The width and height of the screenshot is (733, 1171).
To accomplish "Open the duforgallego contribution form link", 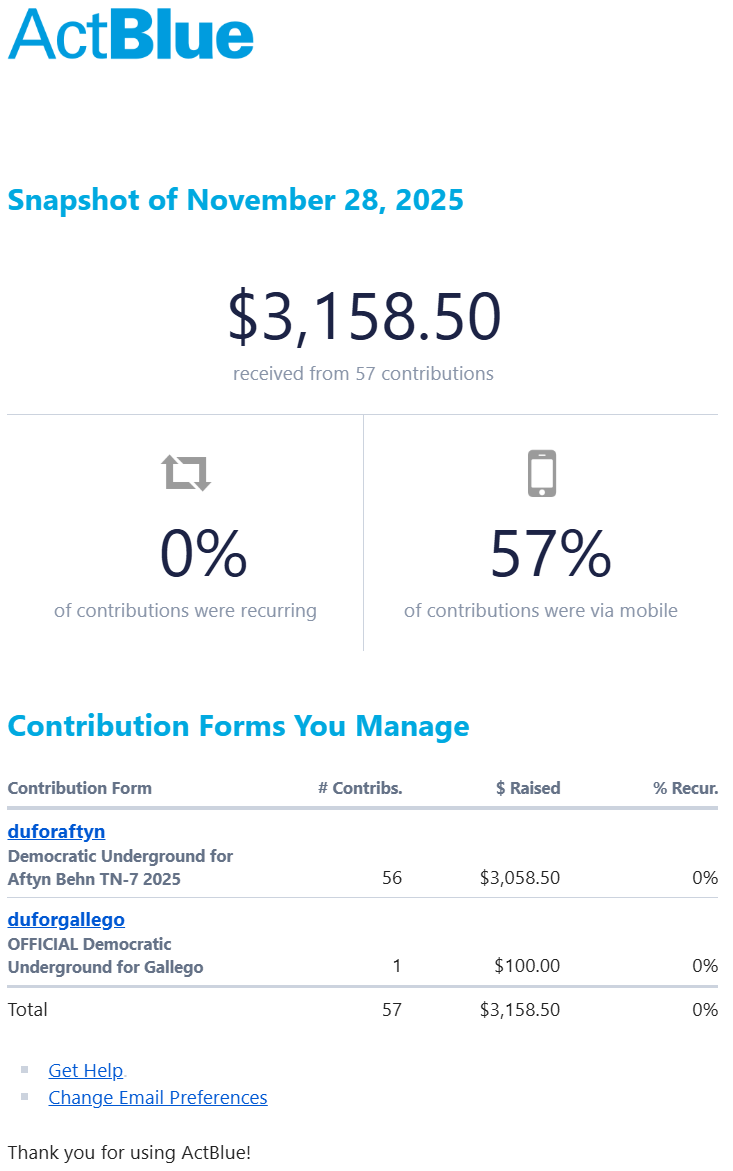I will click(x=66, y=919).
